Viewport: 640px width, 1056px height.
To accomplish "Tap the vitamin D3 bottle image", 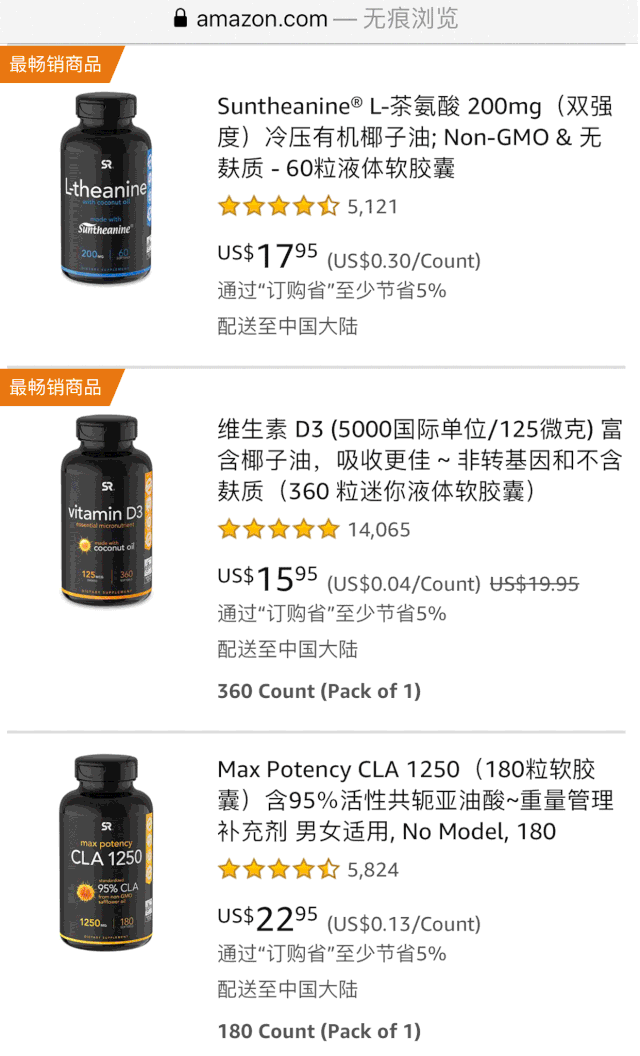I will pyautogui.click(x=106, y=510).
